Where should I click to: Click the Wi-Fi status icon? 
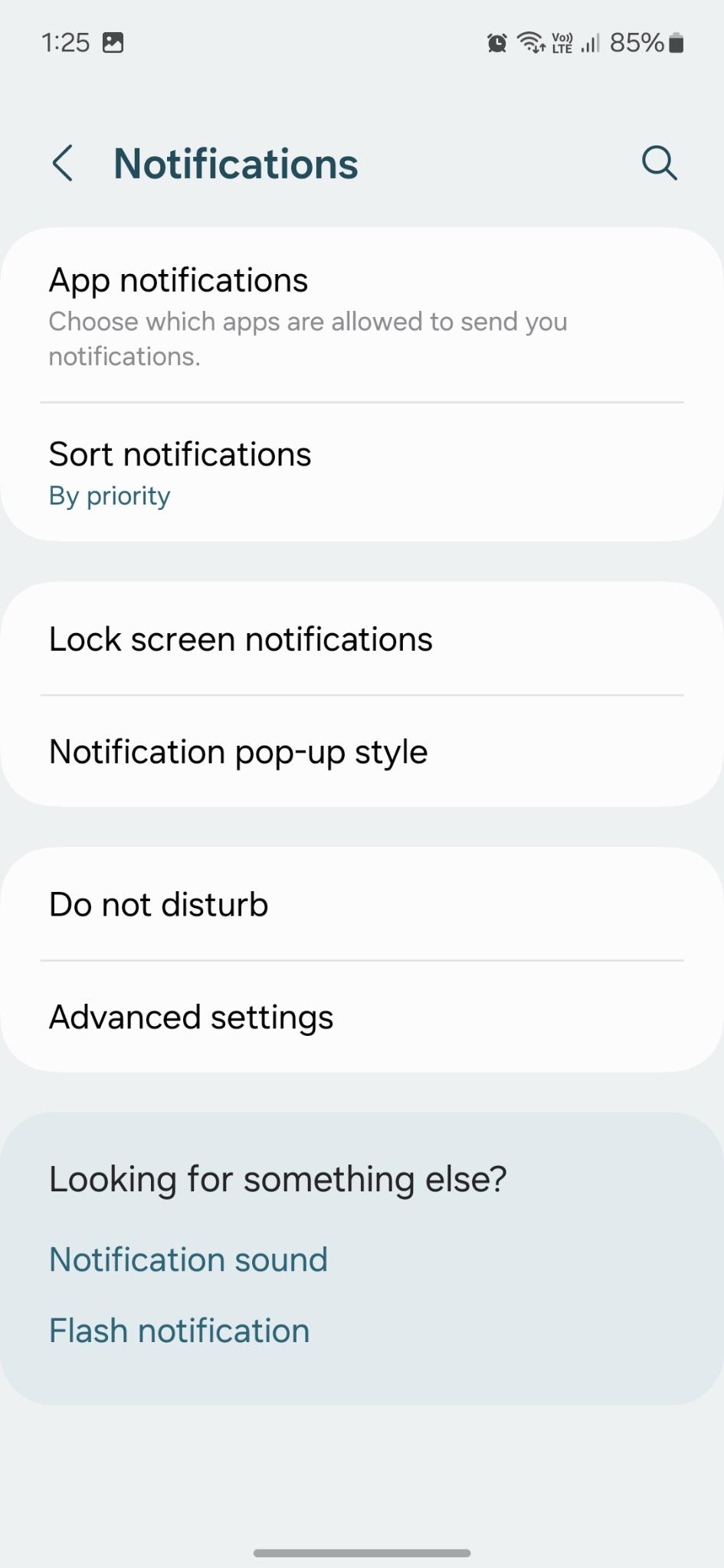coord(532,43)
